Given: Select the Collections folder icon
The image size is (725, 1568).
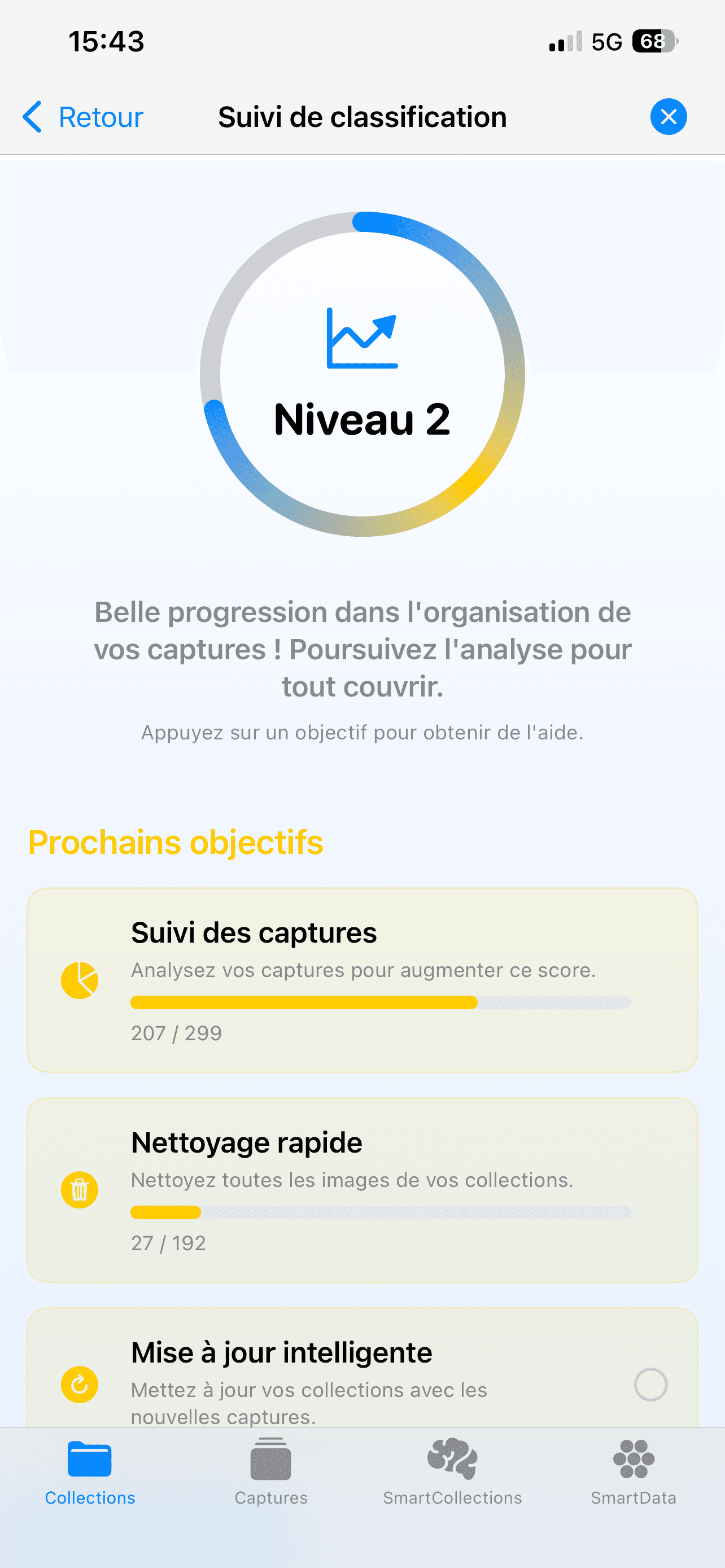Looking at the screenshot, I should 89,1460.
